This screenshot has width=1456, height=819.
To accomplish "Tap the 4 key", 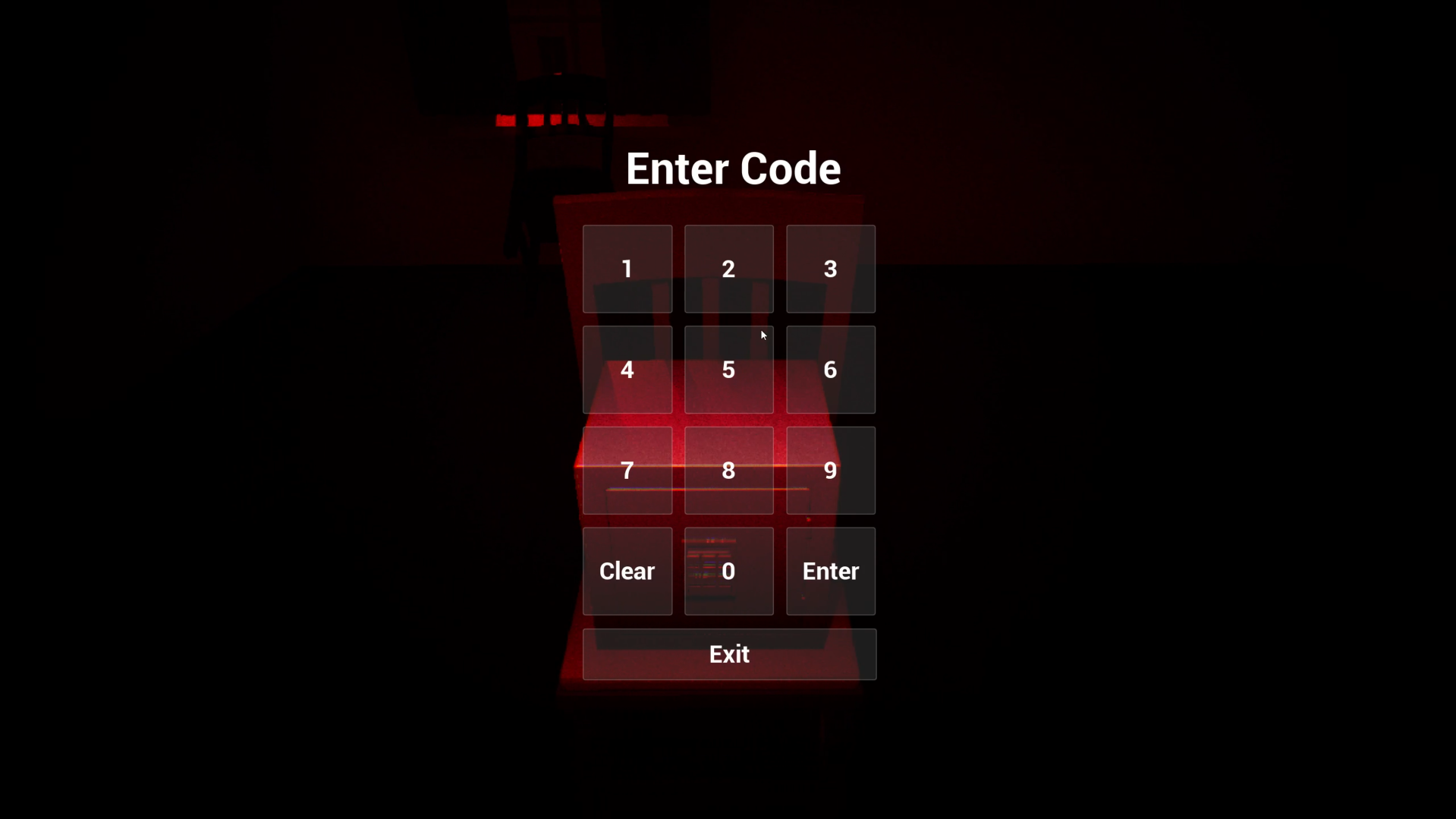I will pyautogui.click(x=627, y=370).
